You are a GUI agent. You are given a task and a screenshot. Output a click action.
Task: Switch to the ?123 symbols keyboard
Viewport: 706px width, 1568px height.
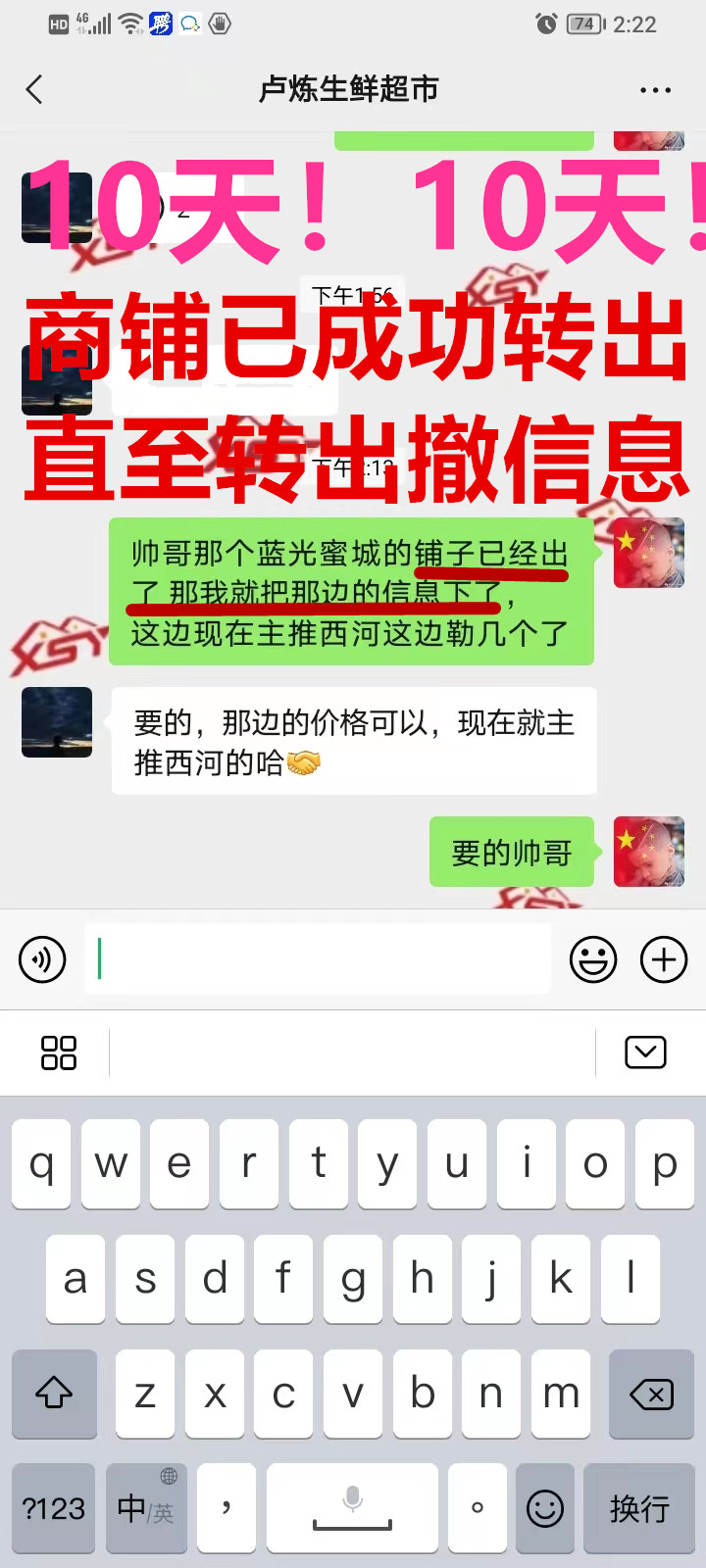tap(53, 1508)
